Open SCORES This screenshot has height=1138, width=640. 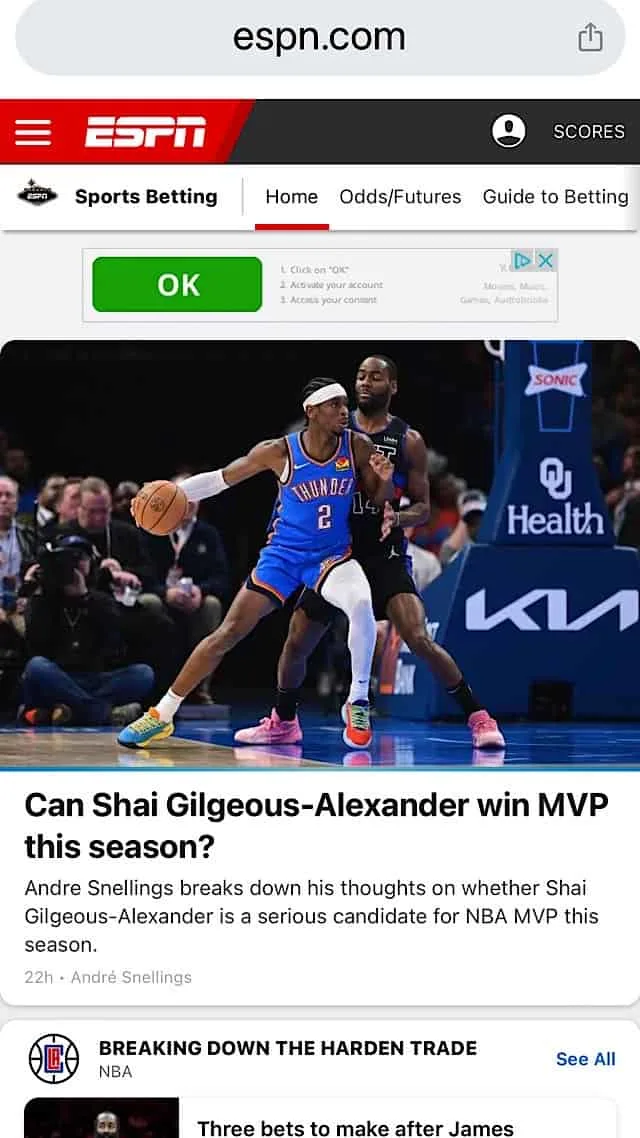click(588, 132)
